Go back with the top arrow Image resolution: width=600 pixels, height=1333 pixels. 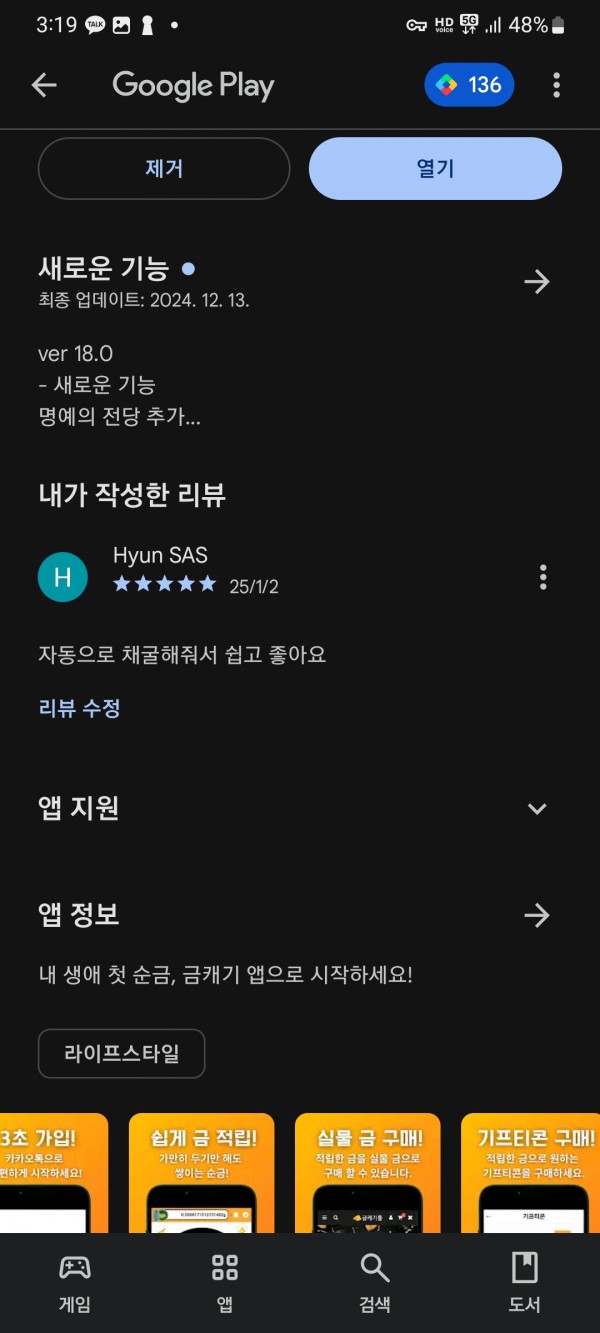[x=44, y=85]
